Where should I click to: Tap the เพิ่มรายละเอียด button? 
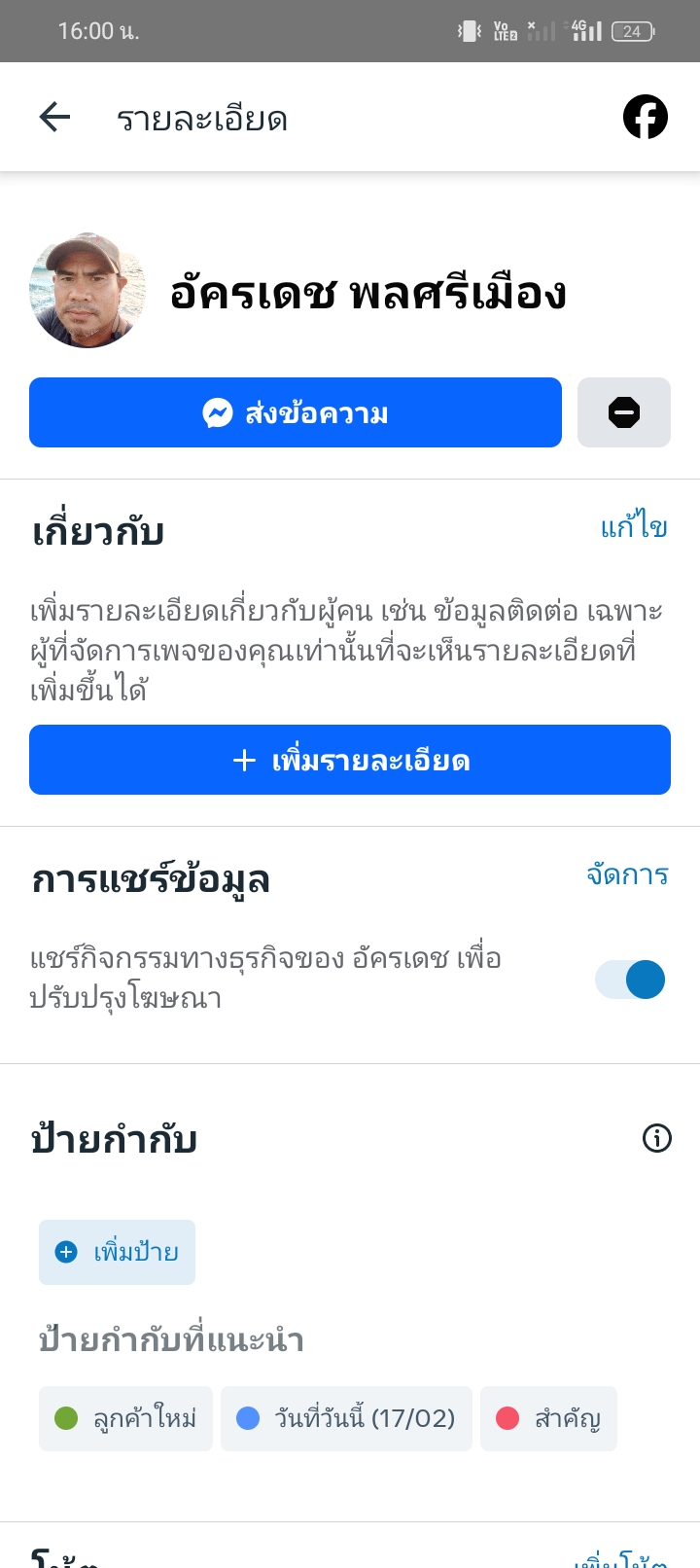pyautogui.click(x=350, y=760)
